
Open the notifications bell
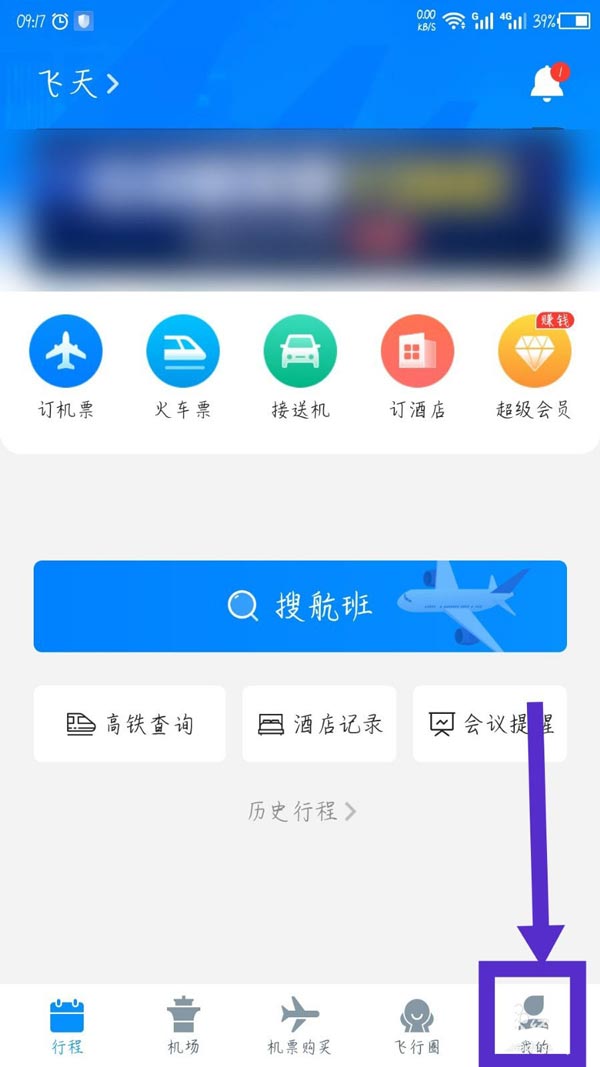point(547,84)
